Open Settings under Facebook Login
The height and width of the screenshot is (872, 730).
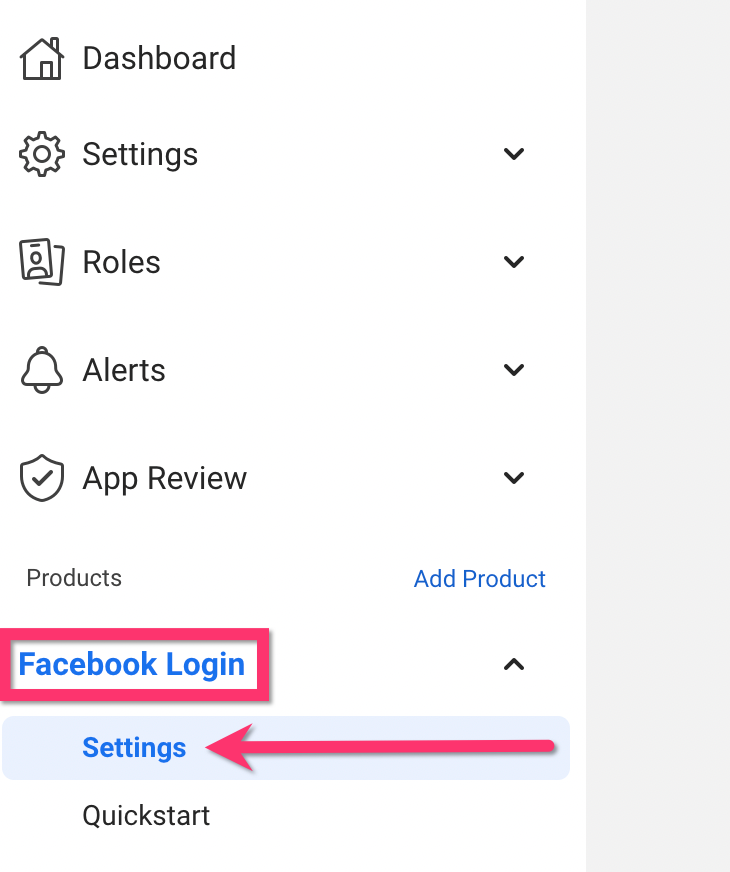134,748
